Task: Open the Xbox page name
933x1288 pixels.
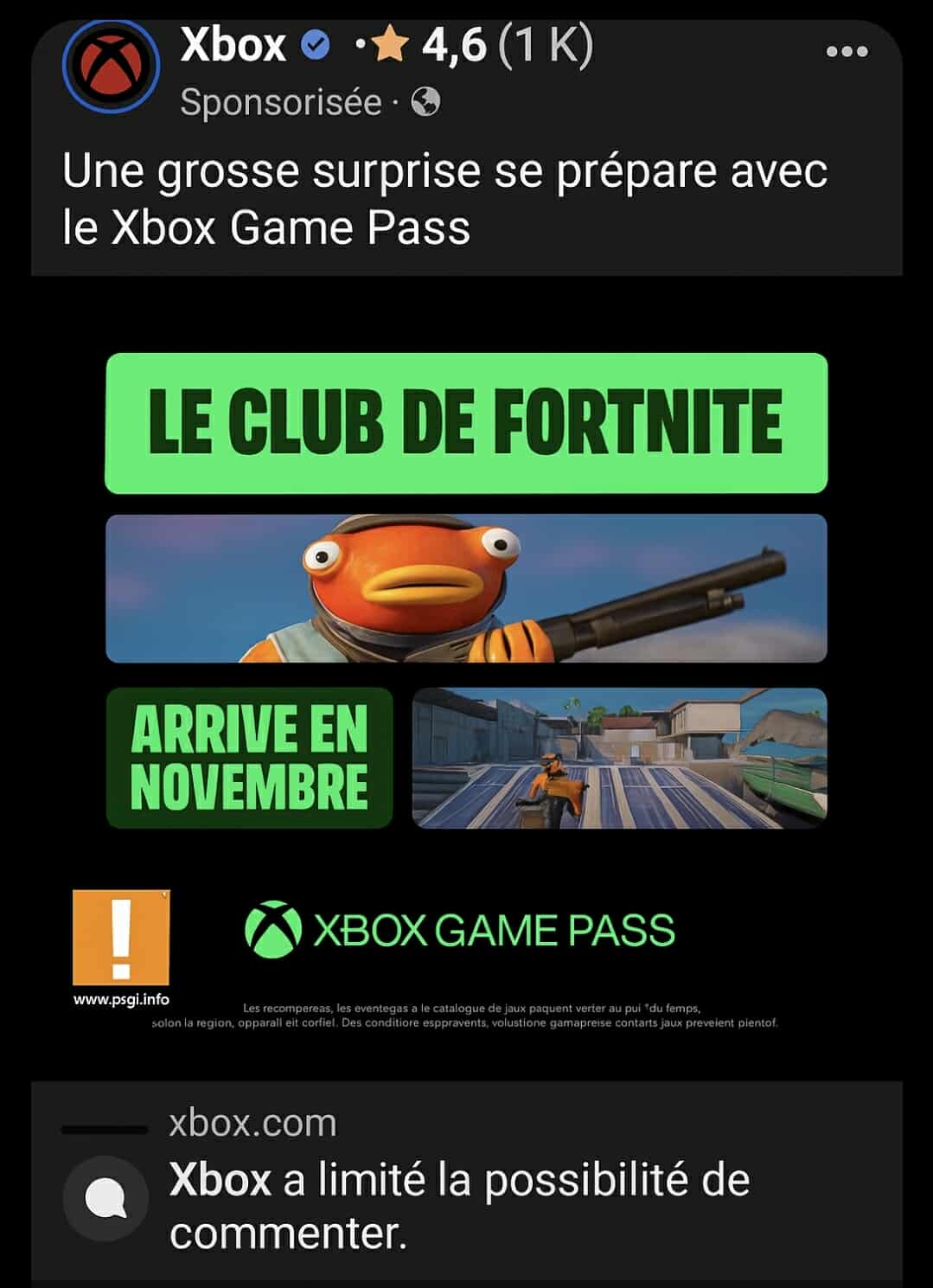Action: tap(233, 45)
